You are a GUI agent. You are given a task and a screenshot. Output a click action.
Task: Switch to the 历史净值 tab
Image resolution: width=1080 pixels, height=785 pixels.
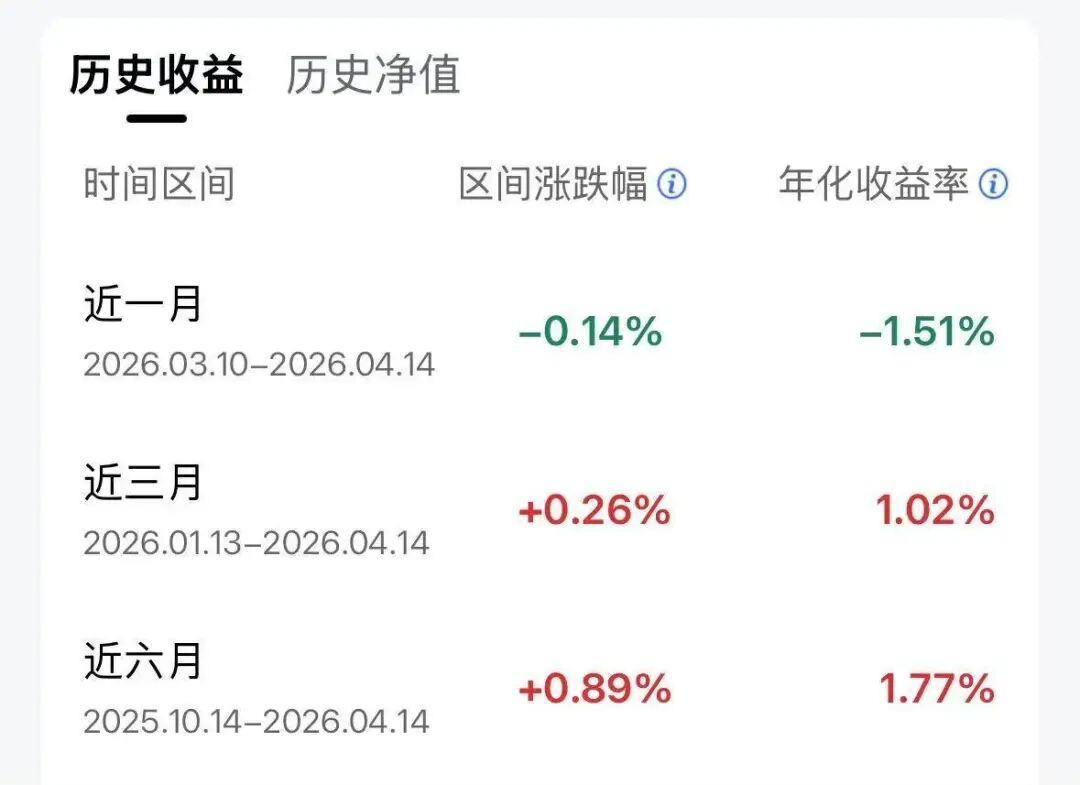pyautogui.click(x=373, y=76)
